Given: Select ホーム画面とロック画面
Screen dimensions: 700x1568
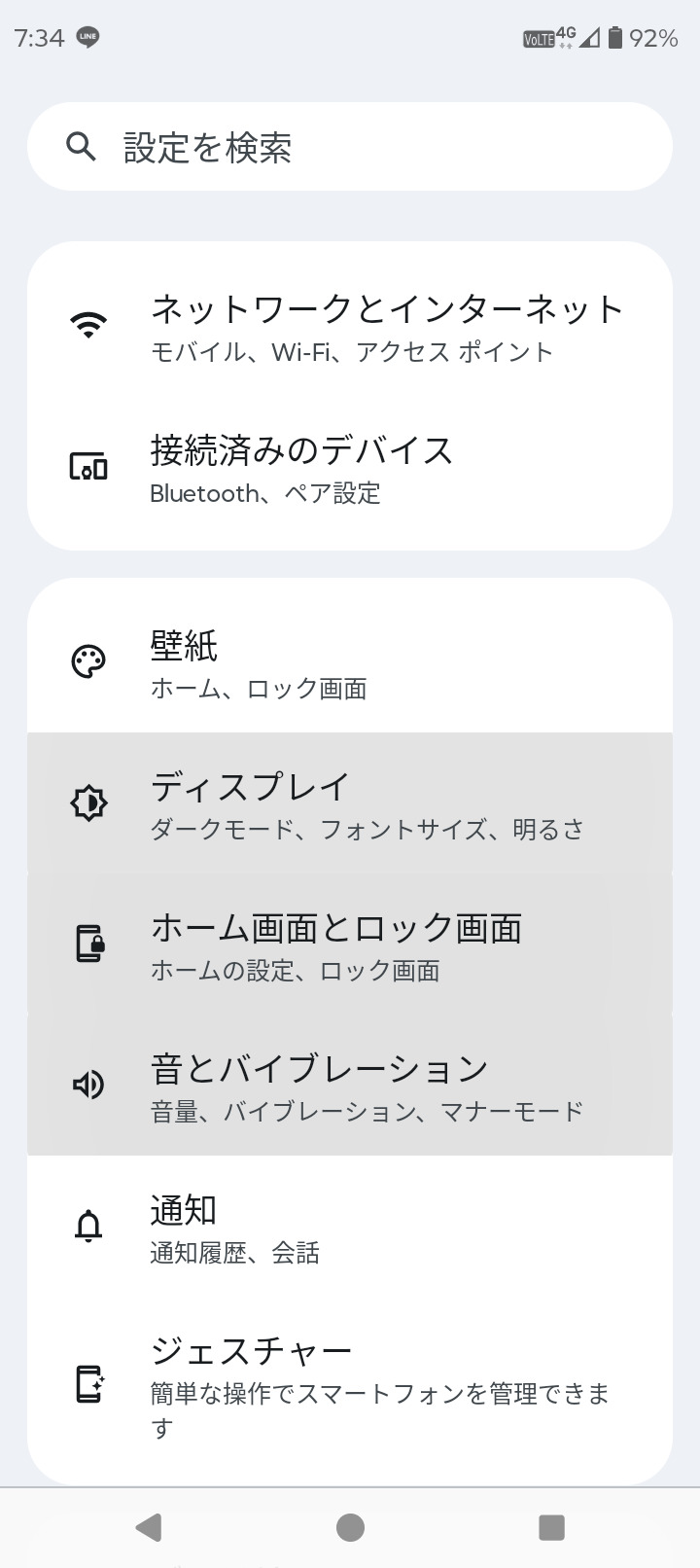Looking at the screenshot, I should pyautogui.click(x=350, y=944).
